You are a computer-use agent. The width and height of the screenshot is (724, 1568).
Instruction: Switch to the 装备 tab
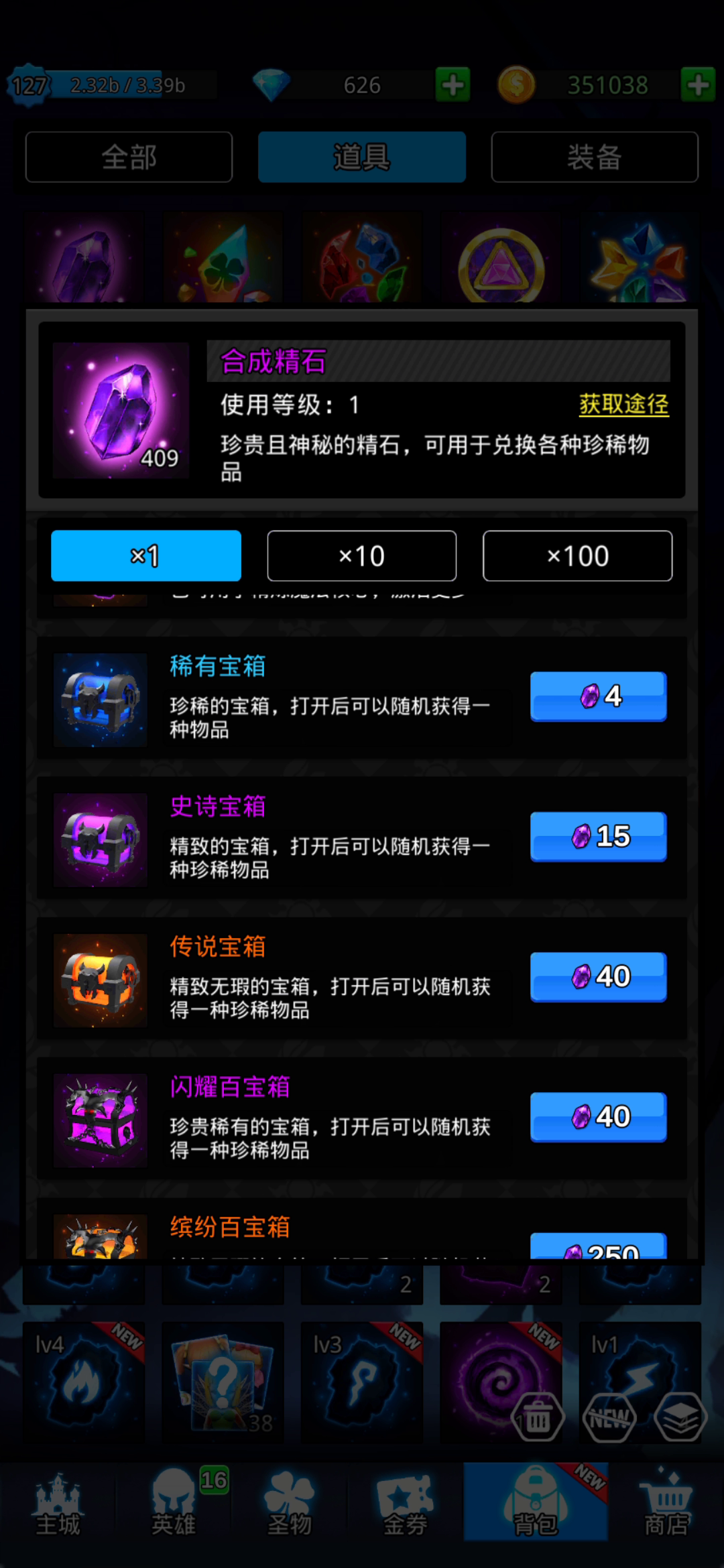(595, 157)
